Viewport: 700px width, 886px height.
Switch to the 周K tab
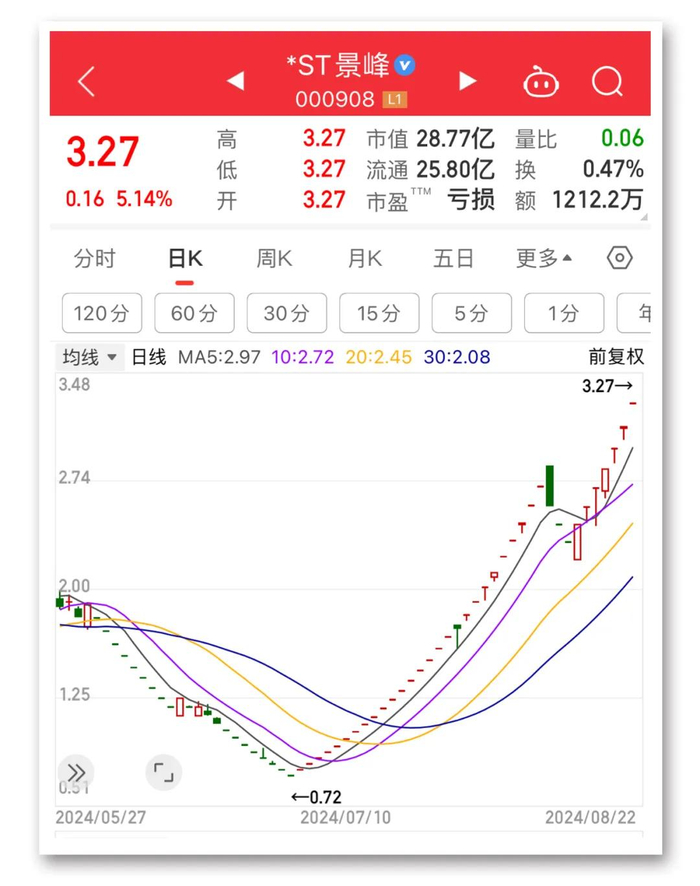[274, 259]
